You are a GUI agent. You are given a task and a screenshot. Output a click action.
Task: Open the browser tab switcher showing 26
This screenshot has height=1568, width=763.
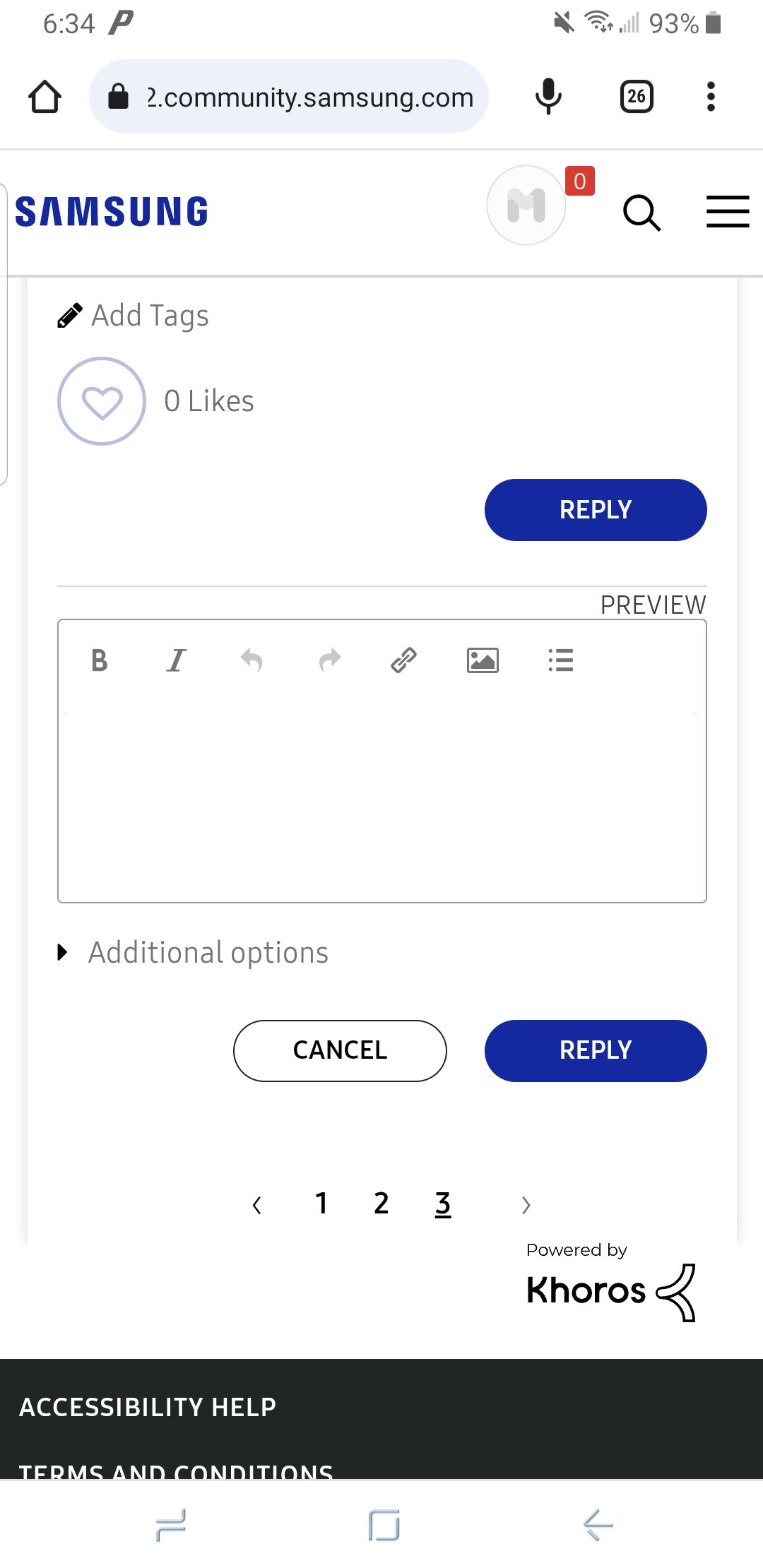(635, 97)
